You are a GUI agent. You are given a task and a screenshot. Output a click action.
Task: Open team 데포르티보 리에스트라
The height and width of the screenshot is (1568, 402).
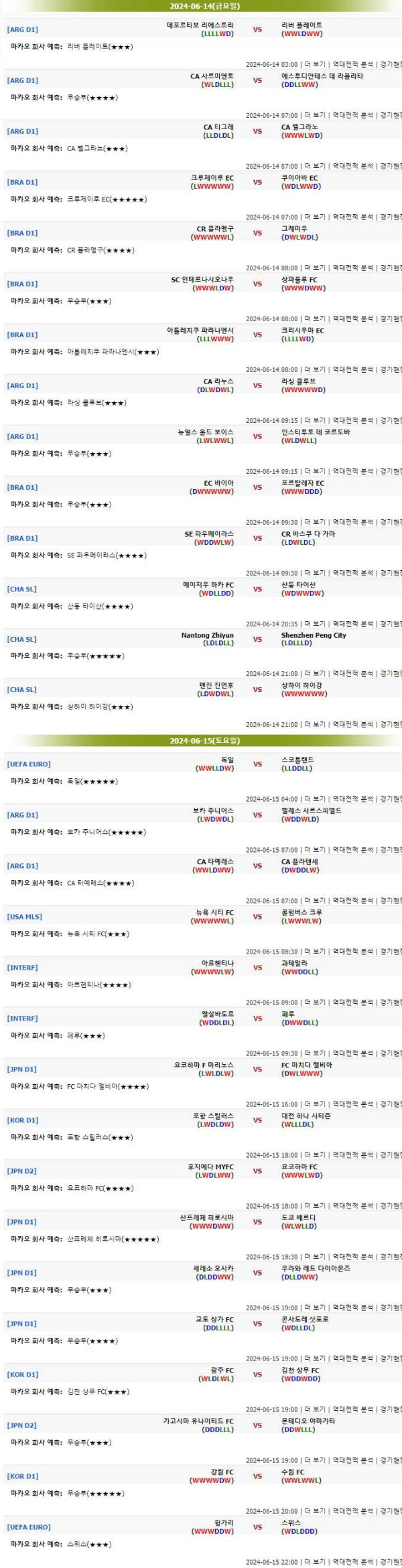(x=200, y=25)
